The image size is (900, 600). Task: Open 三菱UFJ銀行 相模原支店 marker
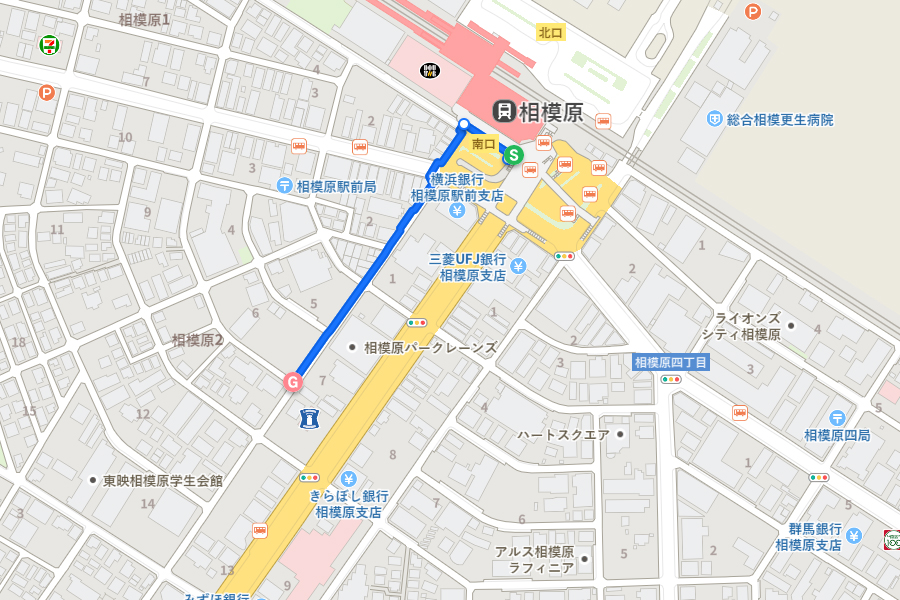(x=518, y=265)
